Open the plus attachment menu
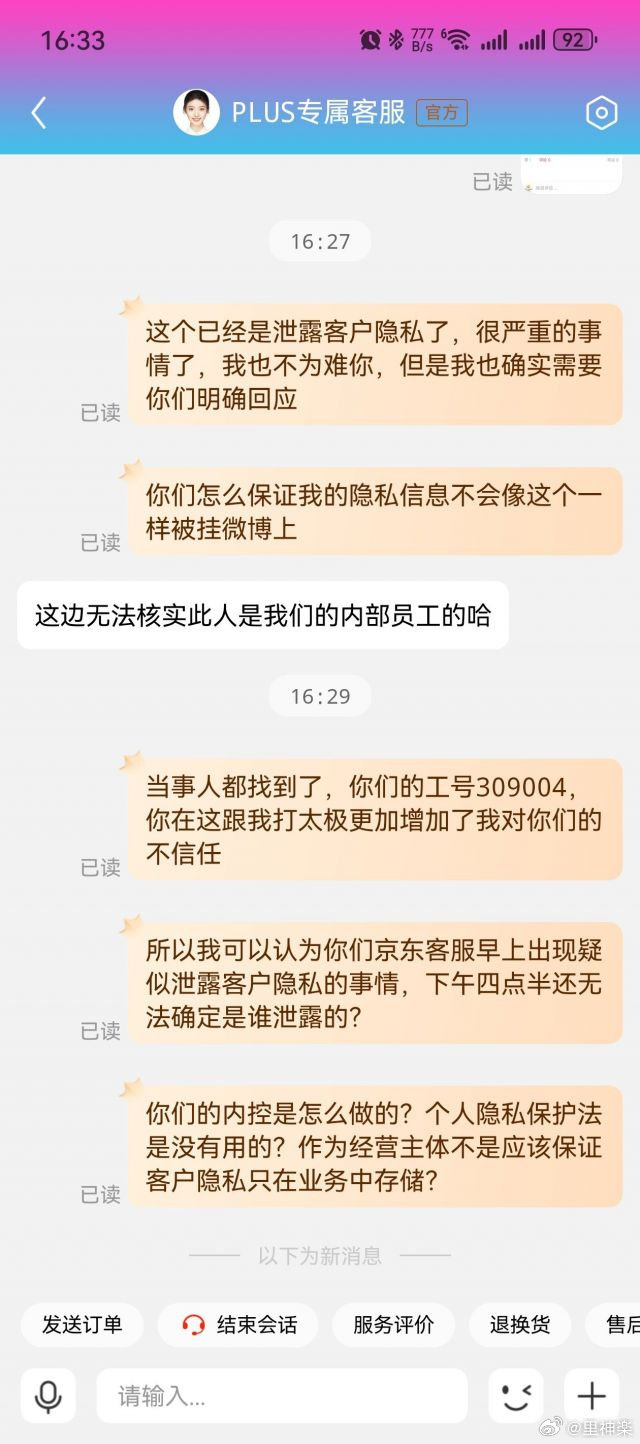The image size is (640, 1444). tap(591, 1395)
